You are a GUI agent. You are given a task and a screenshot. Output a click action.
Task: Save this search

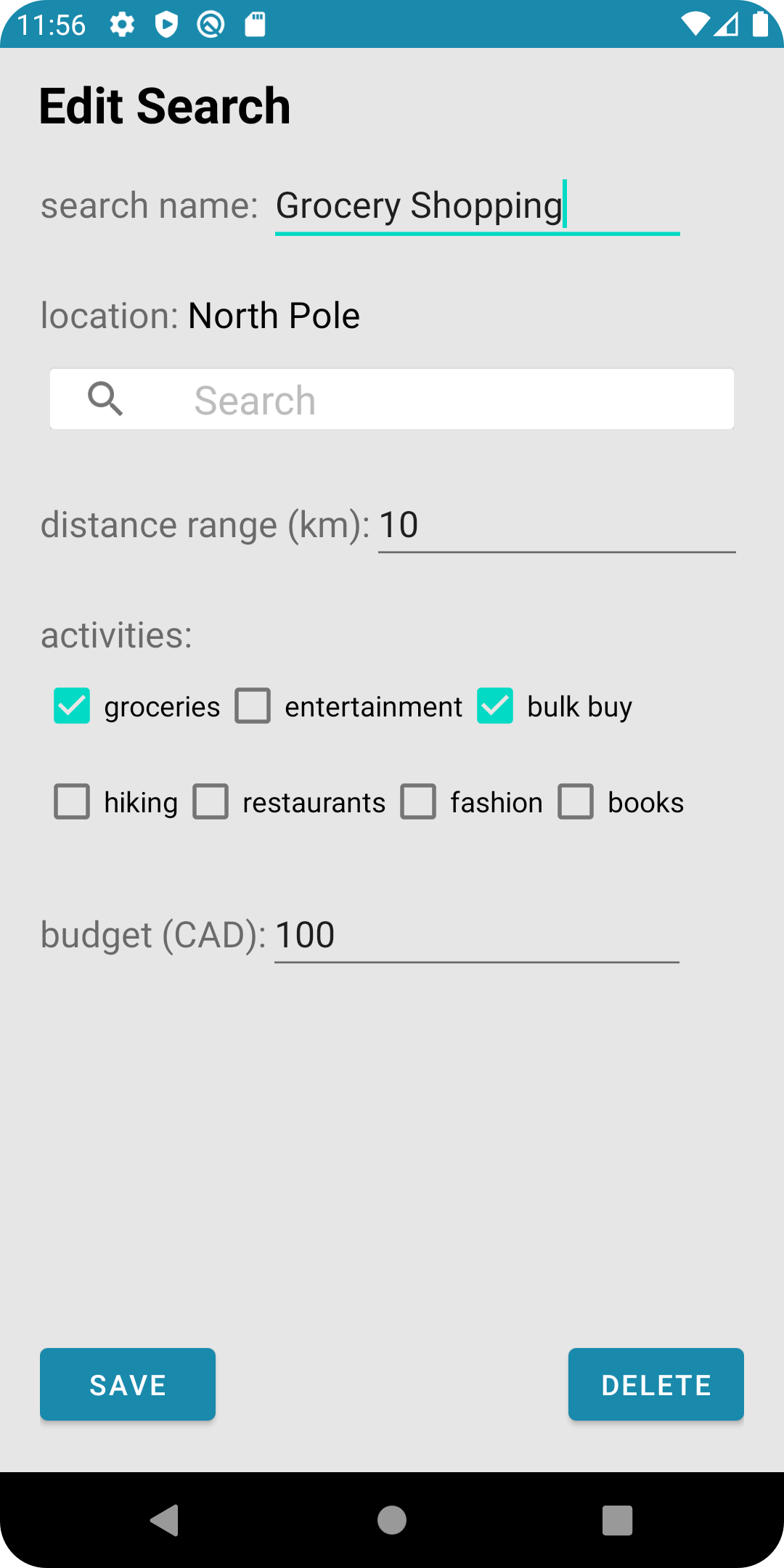tap(128, 1384)
